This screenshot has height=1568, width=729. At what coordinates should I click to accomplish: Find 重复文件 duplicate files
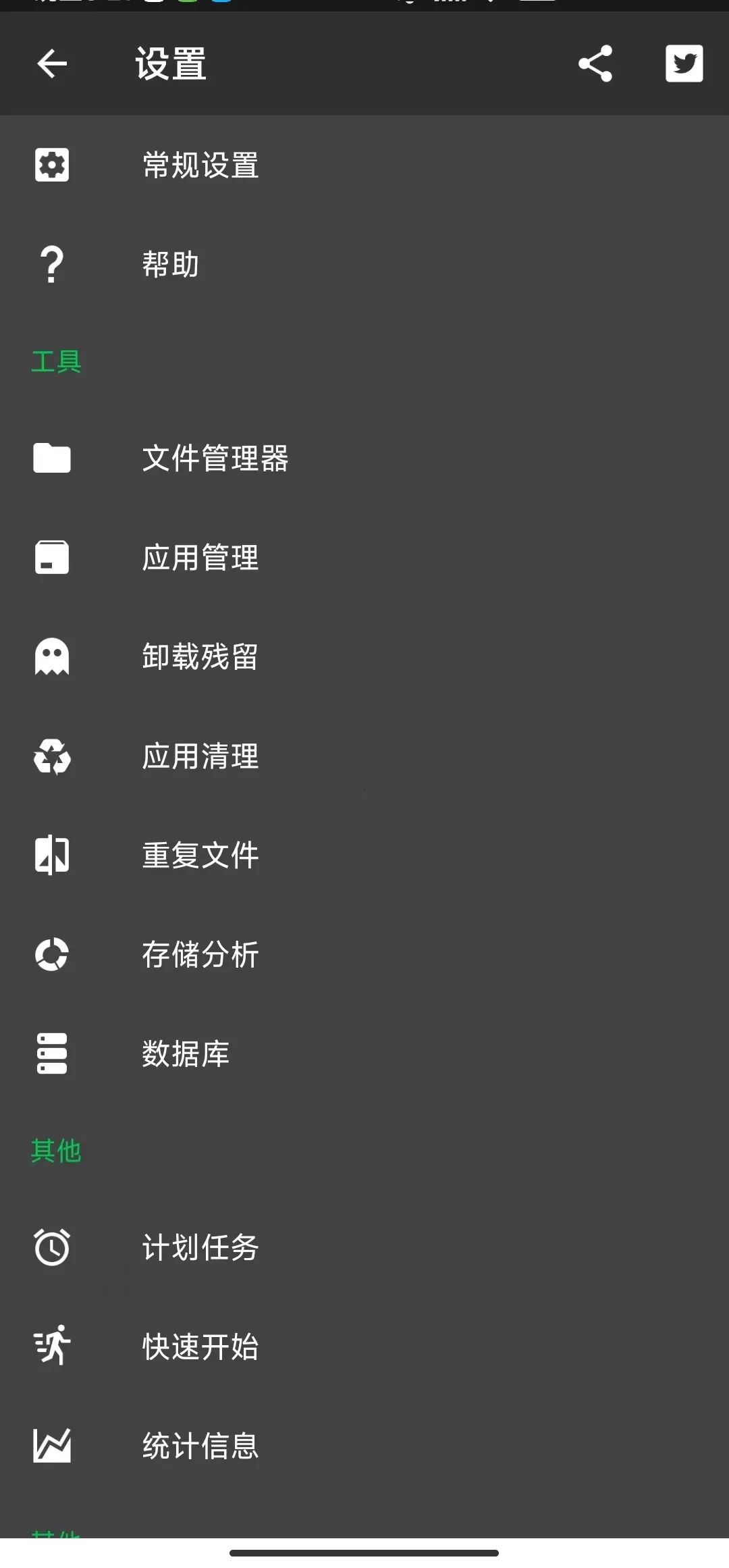pyautogui.click(x=200, y=856)
